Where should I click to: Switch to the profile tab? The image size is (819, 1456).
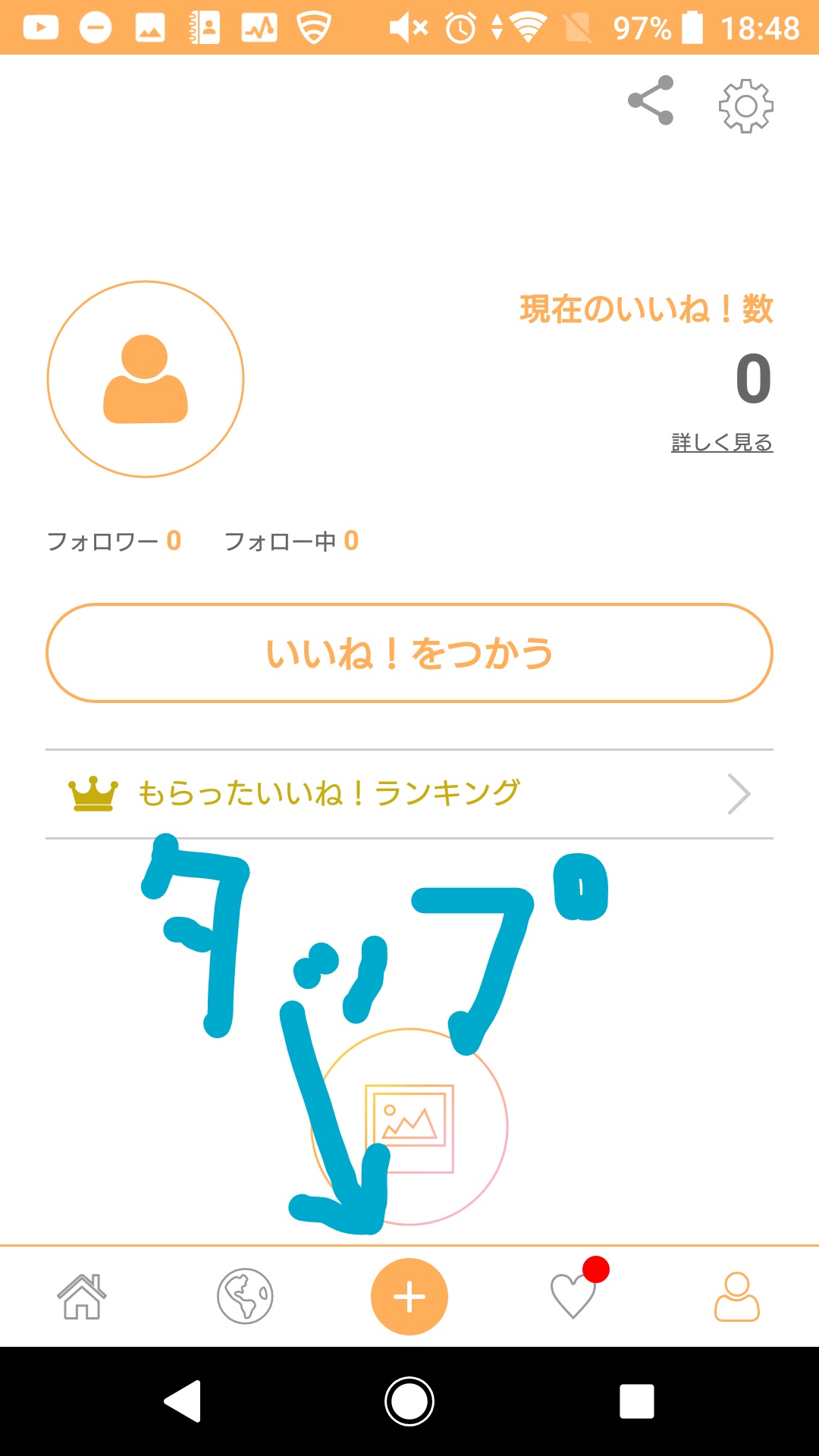pos(737,1296)
